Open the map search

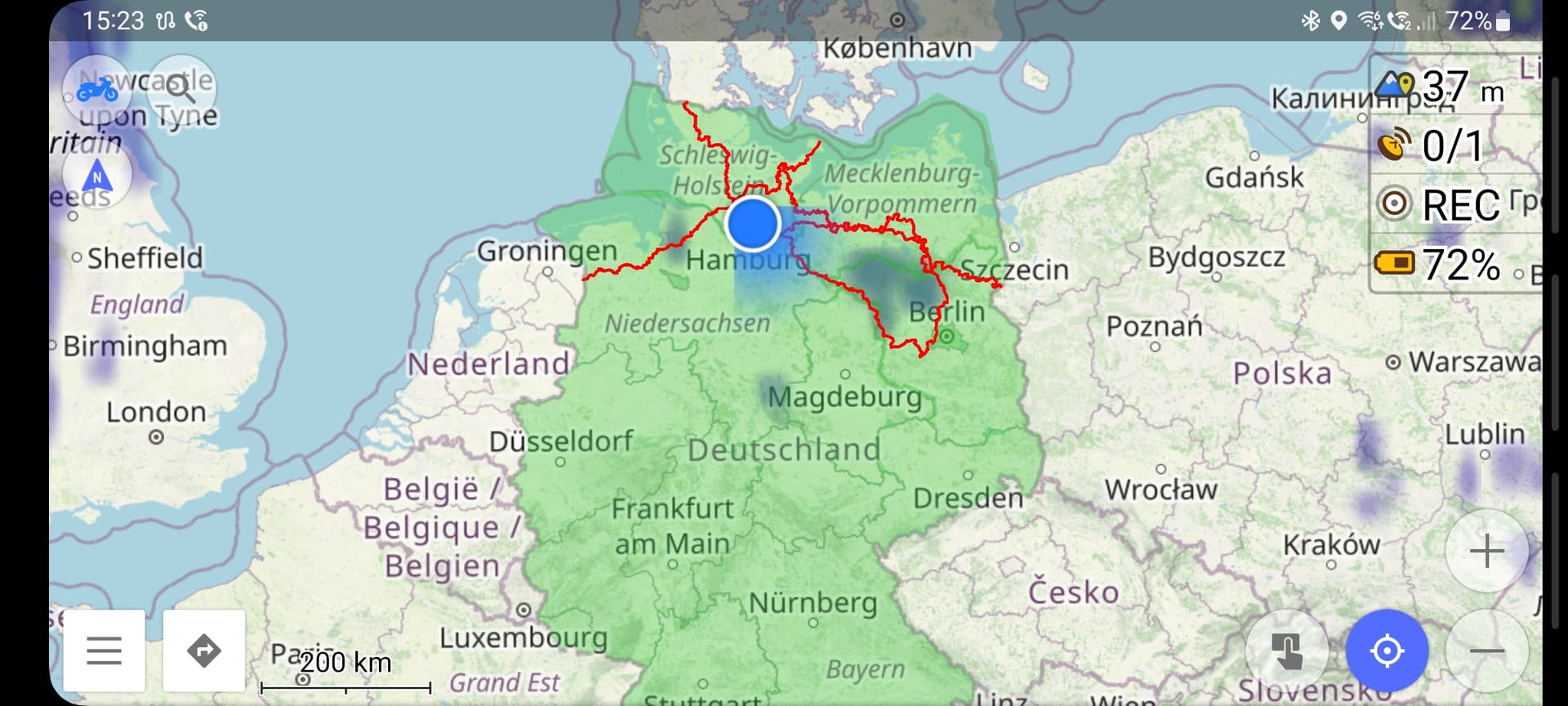click(x=181, y=89)
